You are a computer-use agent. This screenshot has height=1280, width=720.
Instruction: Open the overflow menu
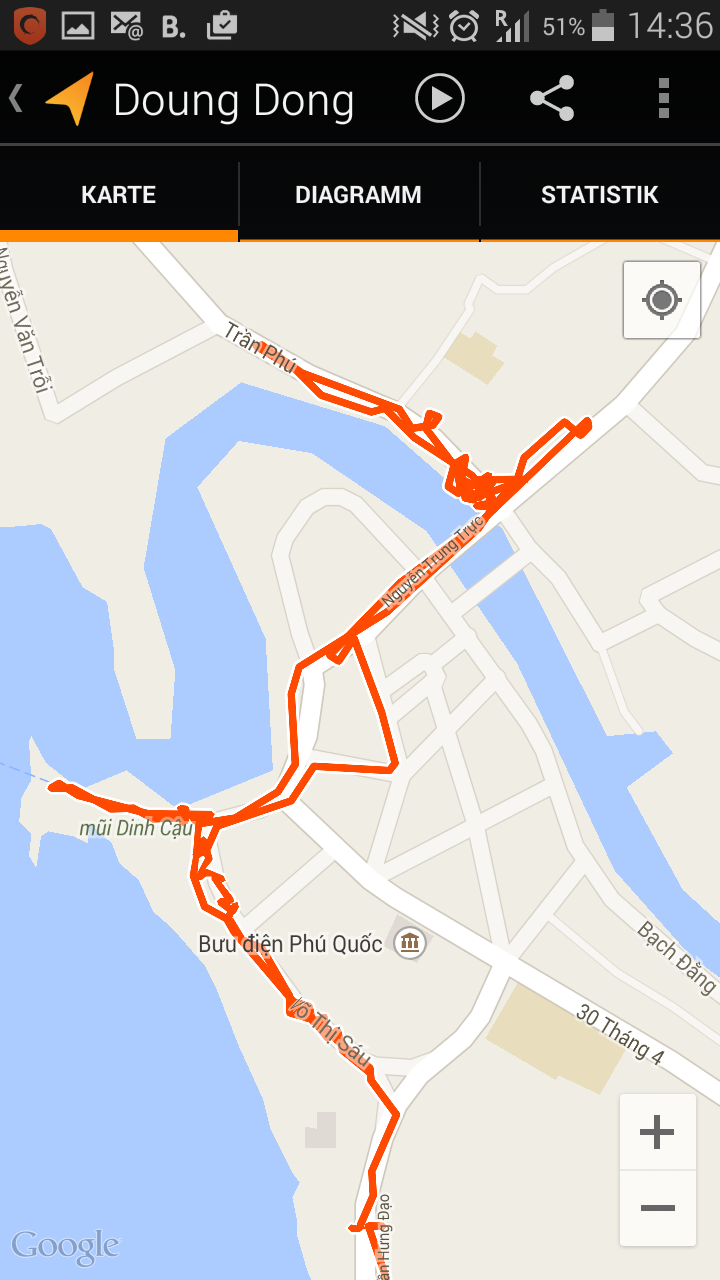(x=663, y=99)
